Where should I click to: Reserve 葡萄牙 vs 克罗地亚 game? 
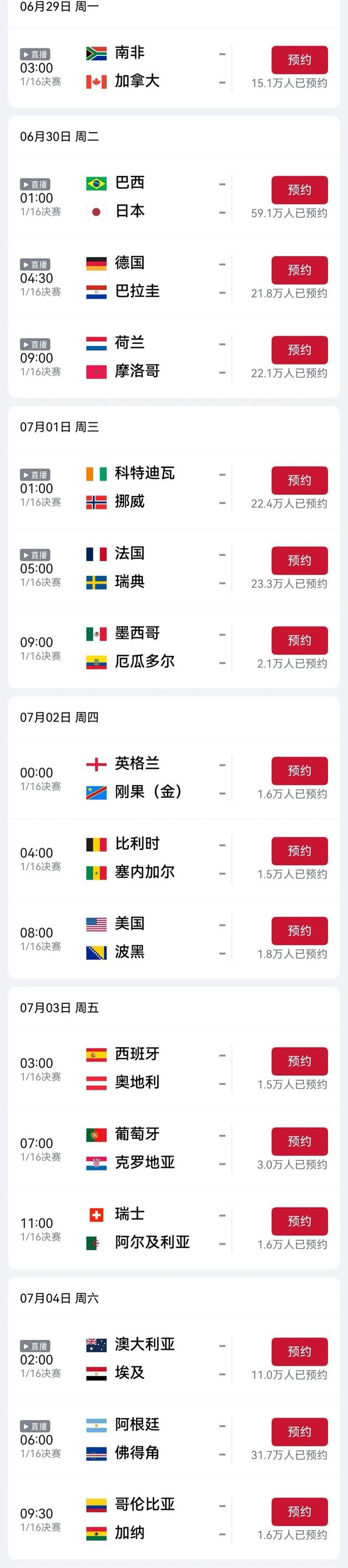click(x=299, y=1141)
